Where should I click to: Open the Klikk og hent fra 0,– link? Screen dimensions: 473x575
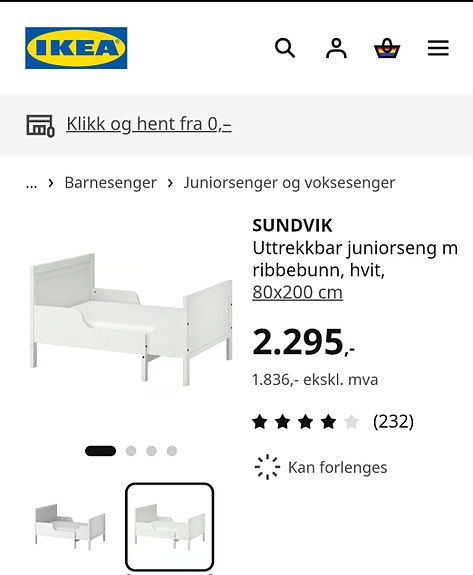coord(149,124)
